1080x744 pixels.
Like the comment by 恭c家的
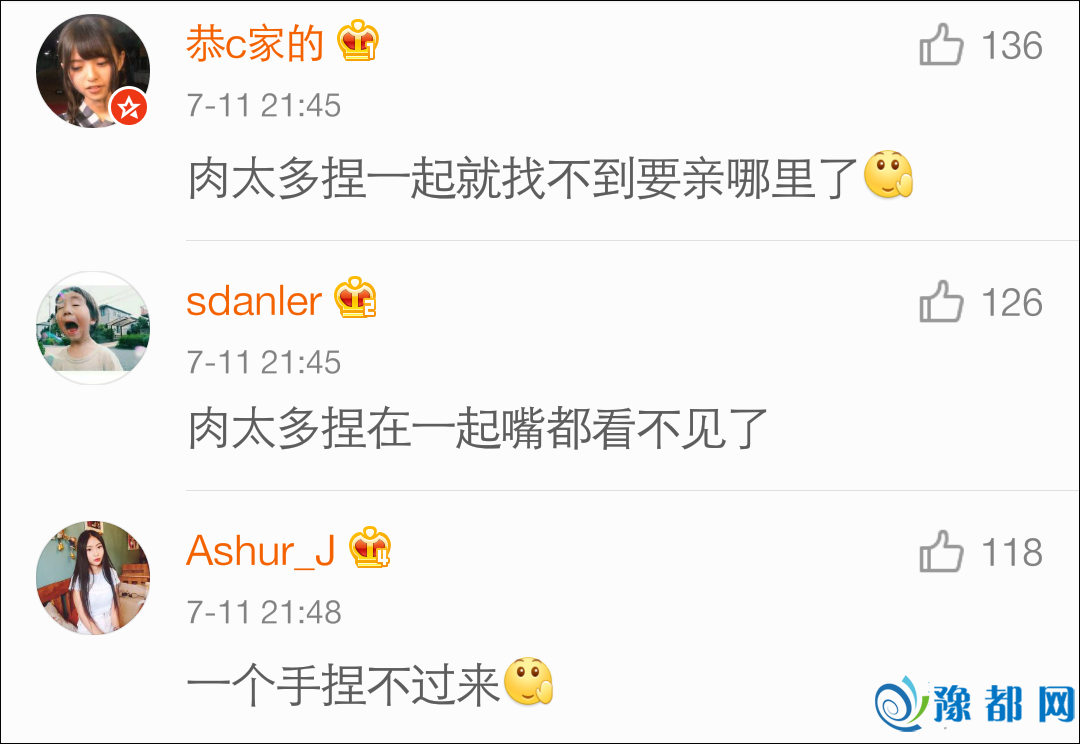(942, 46)
